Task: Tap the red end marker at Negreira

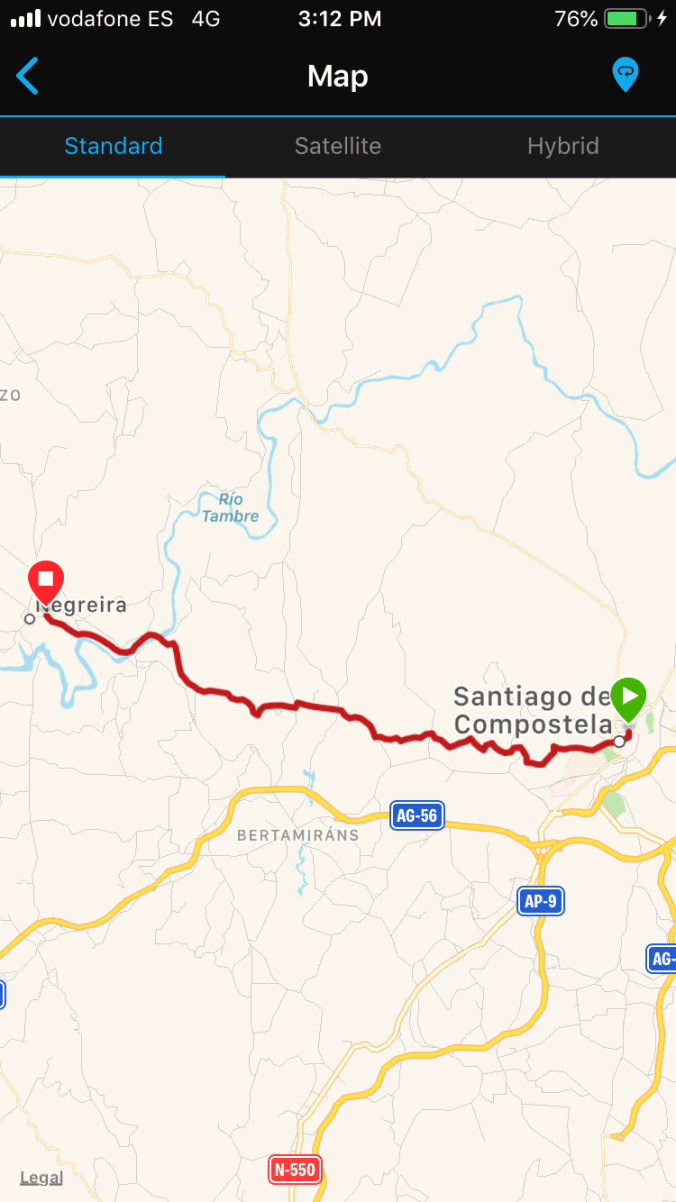Action: point(46,581)
